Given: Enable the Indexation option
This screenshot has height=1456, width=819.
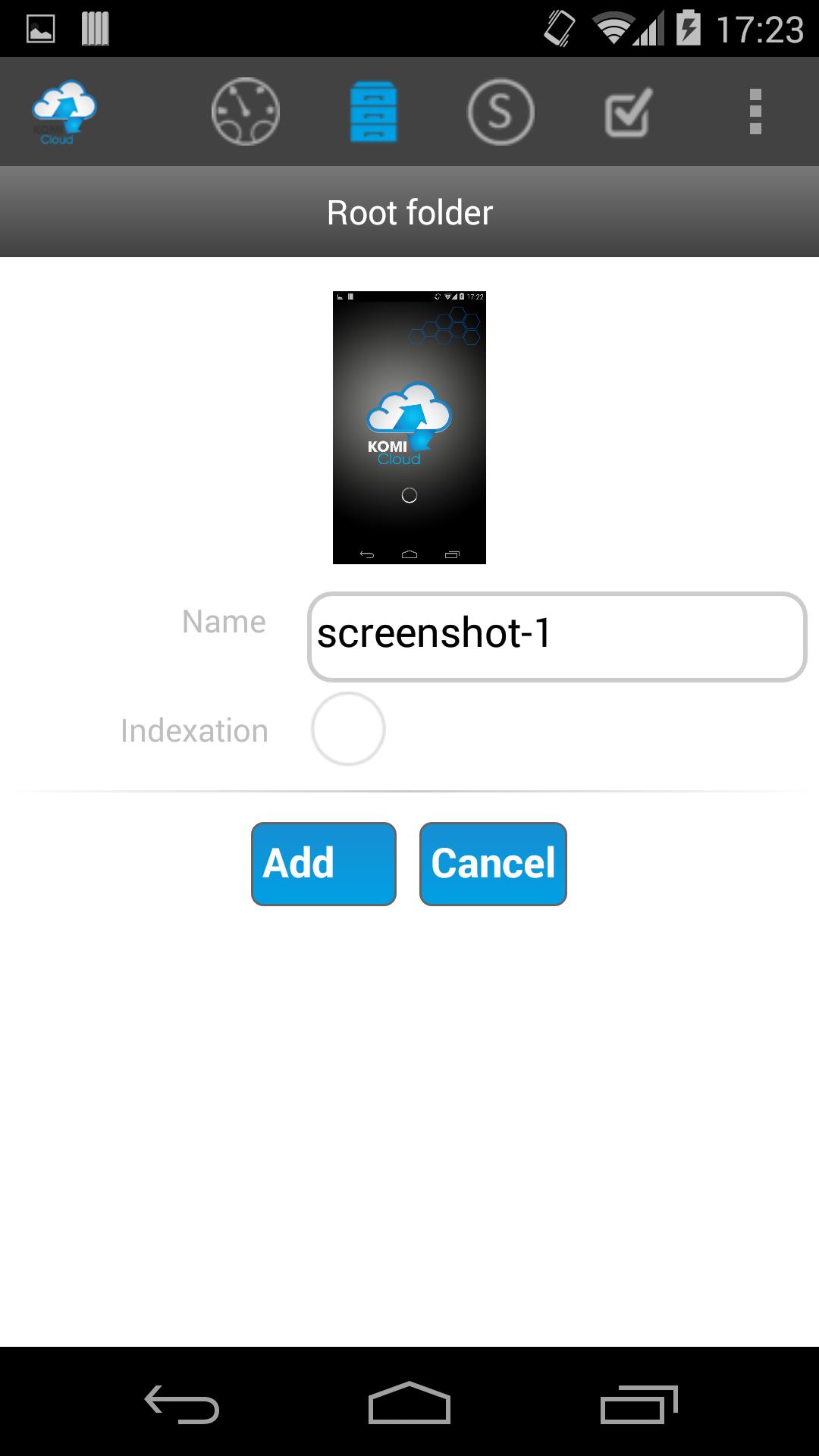Looking at the screenshot, I should (x=348, y=729).
